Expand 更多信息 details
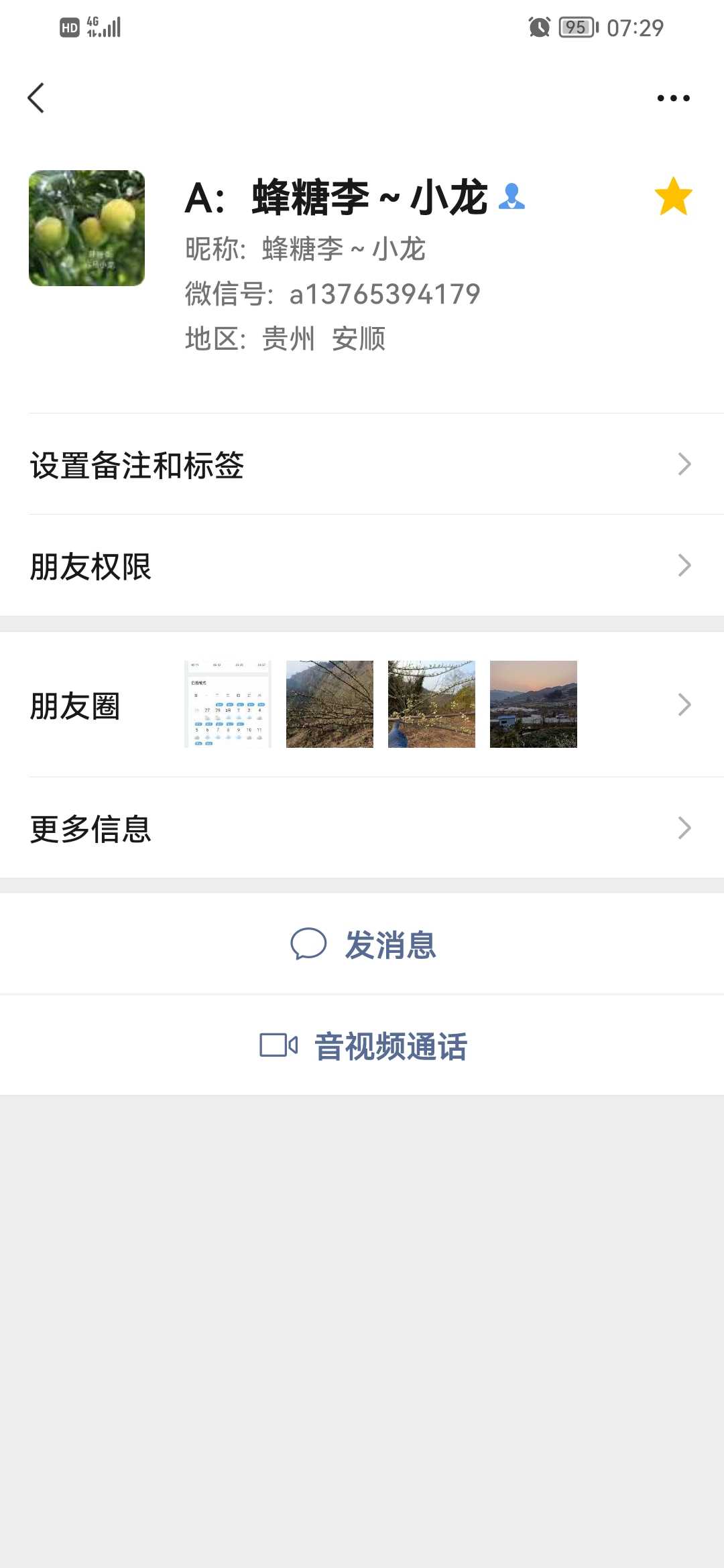This screenshot has height=1568, width=724. click(362, 828)
